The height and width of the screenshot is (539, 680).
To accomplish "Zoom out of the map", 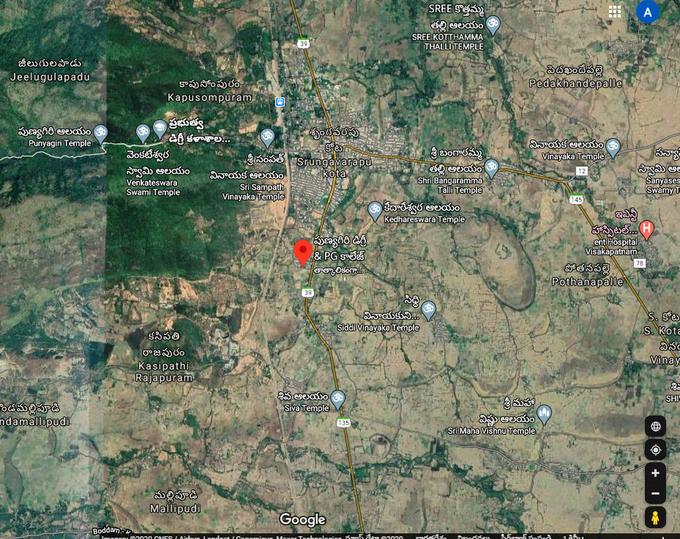I will [x=655, y=494].
